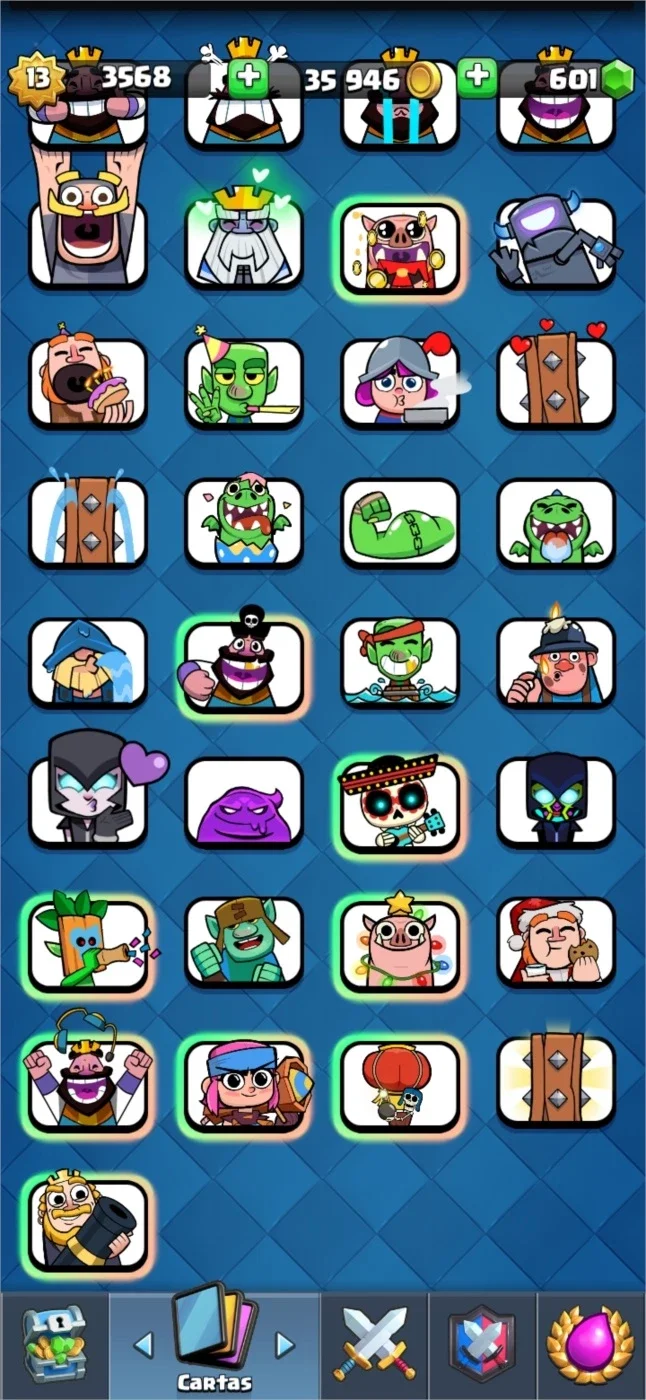Open the clan shield tab
This screenshot has height=1400, width=646.
click(483, 1345)
